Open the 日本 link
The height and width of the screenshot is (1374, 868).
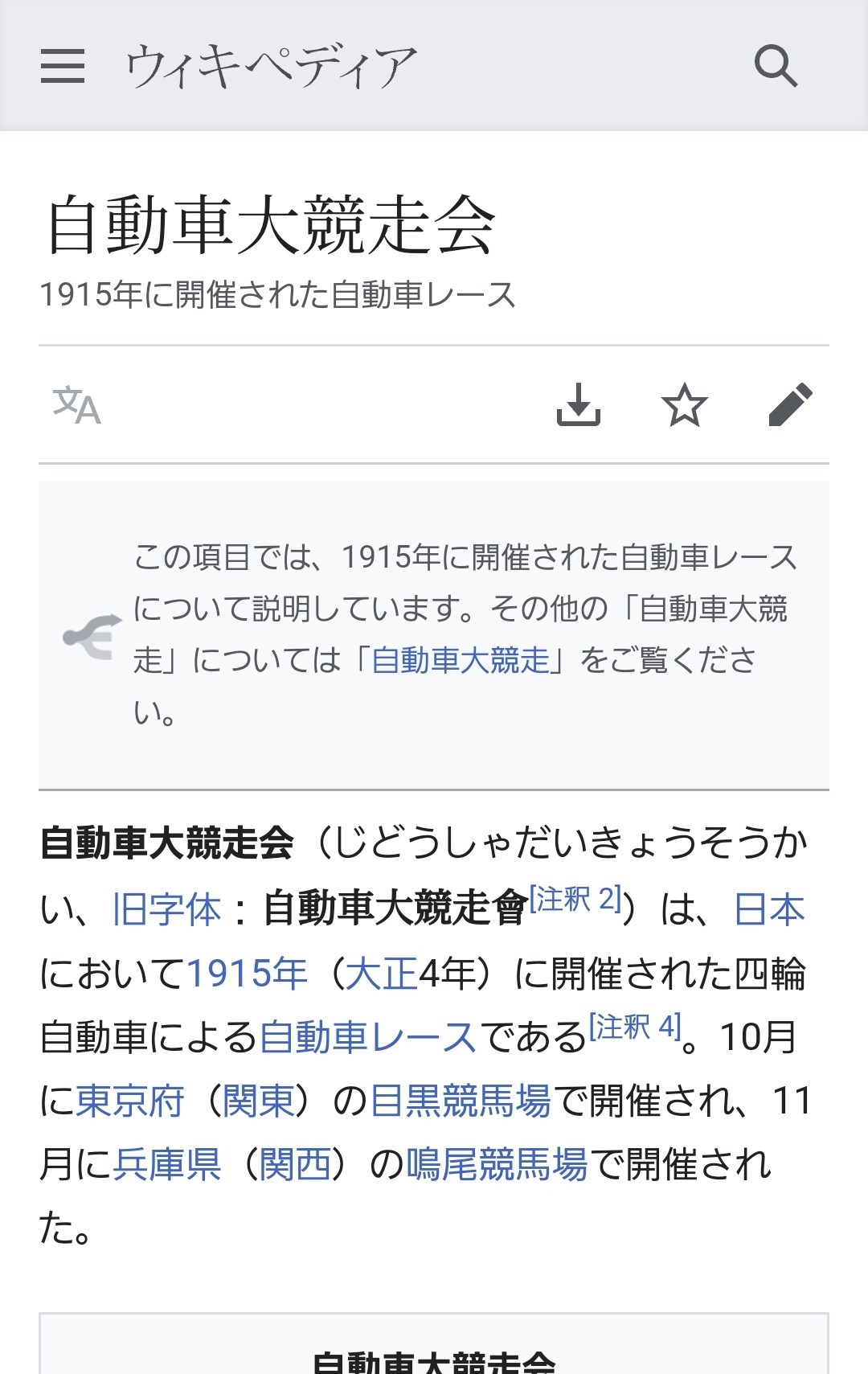pos(769,909)
